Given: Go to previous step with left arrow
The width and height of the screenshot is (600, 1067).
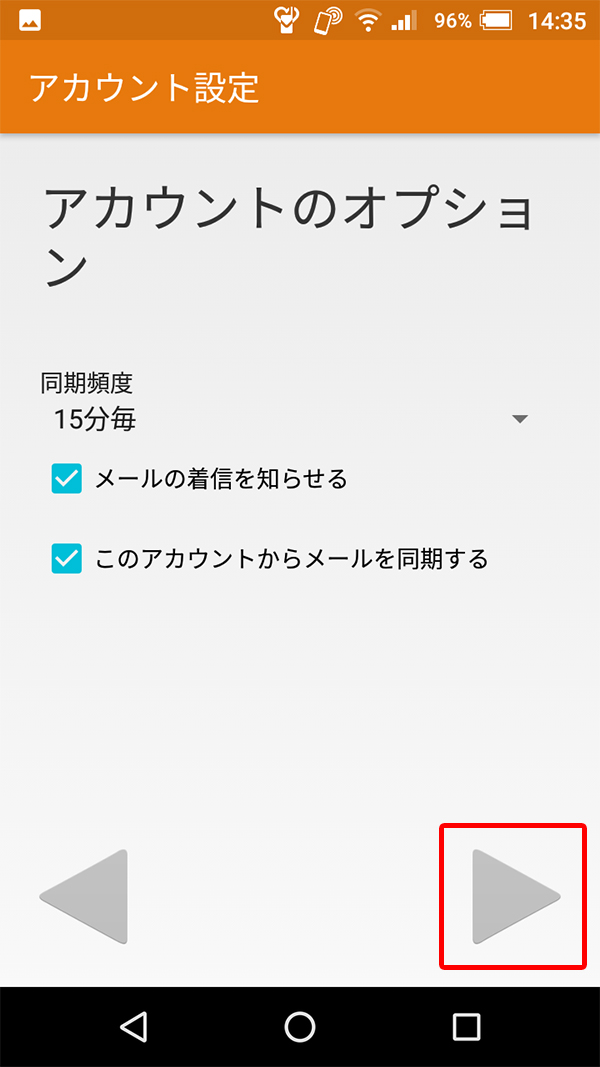Looking at the screenshot, I should coord(84,896).
